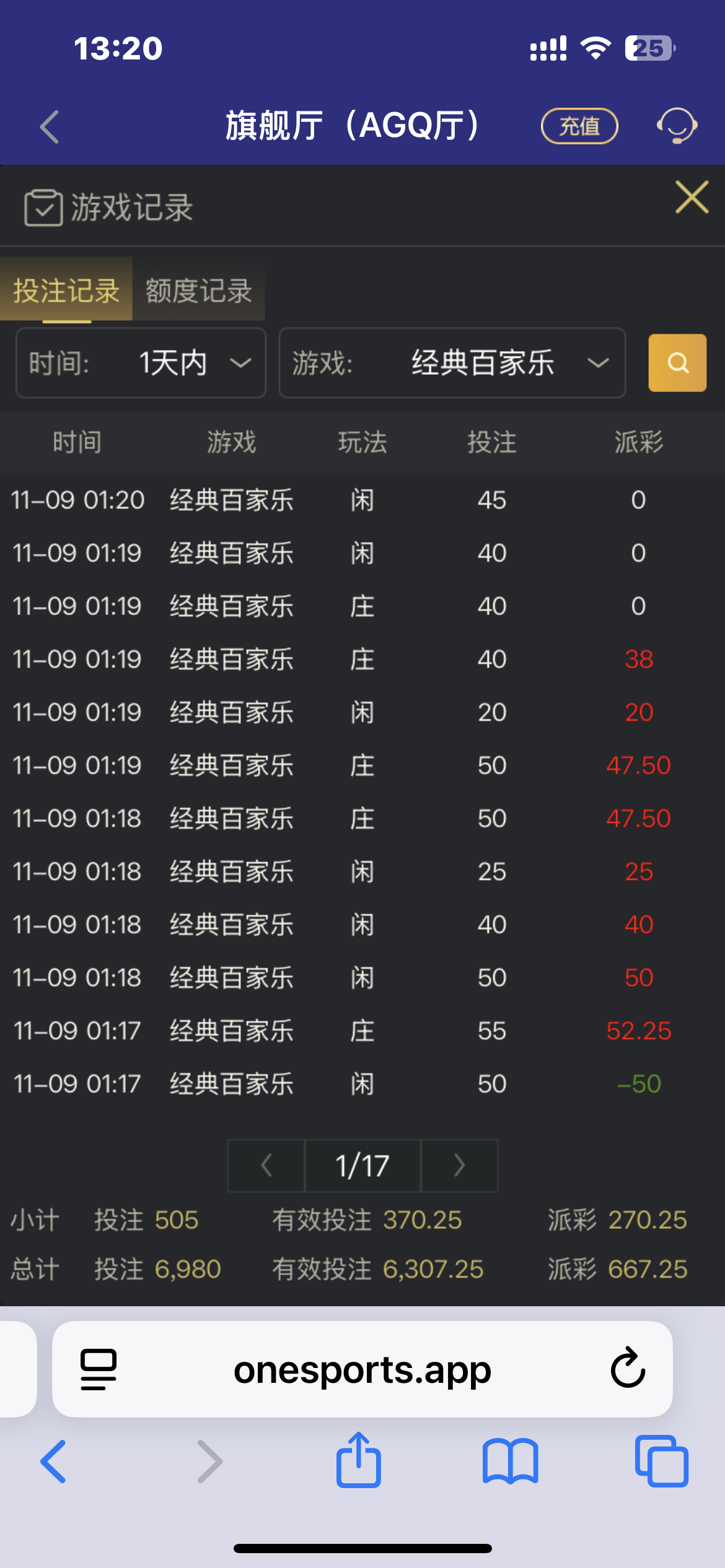Open Safari bookmarks
The height and width of the screenshot is (1568, 725).
tap(510, 1461)
